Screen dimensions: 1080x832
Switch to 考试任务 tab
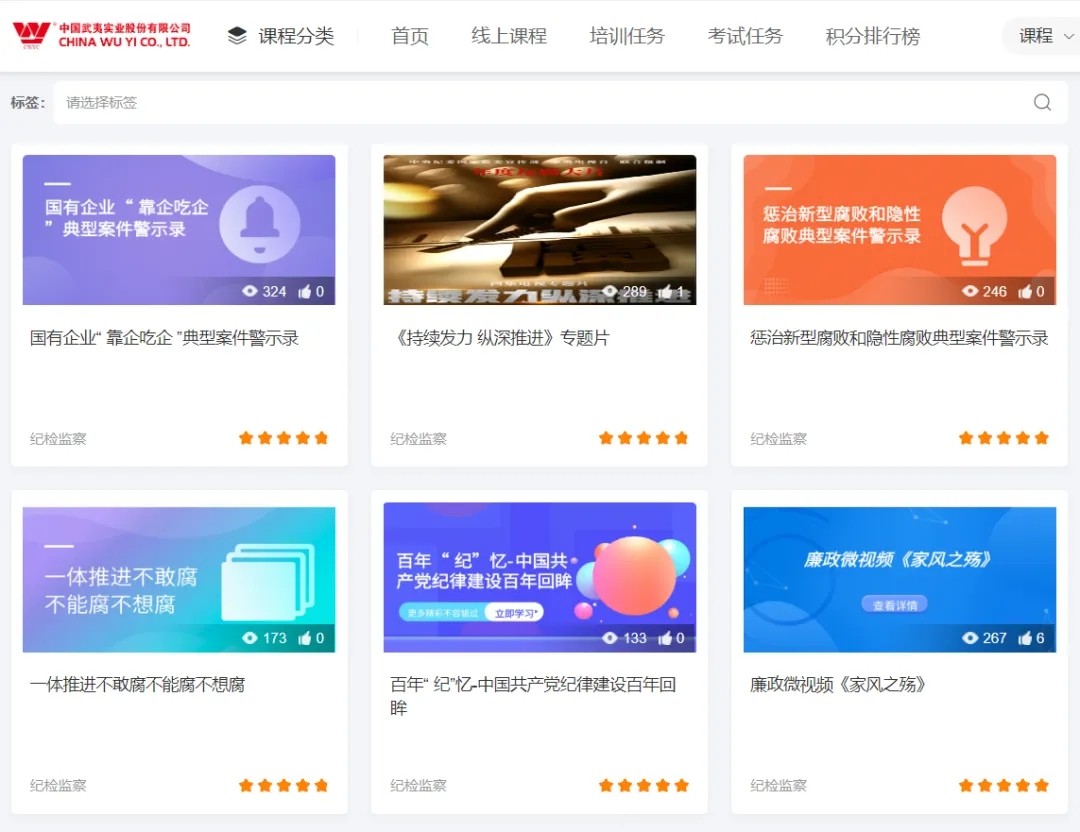coord(745,37)
